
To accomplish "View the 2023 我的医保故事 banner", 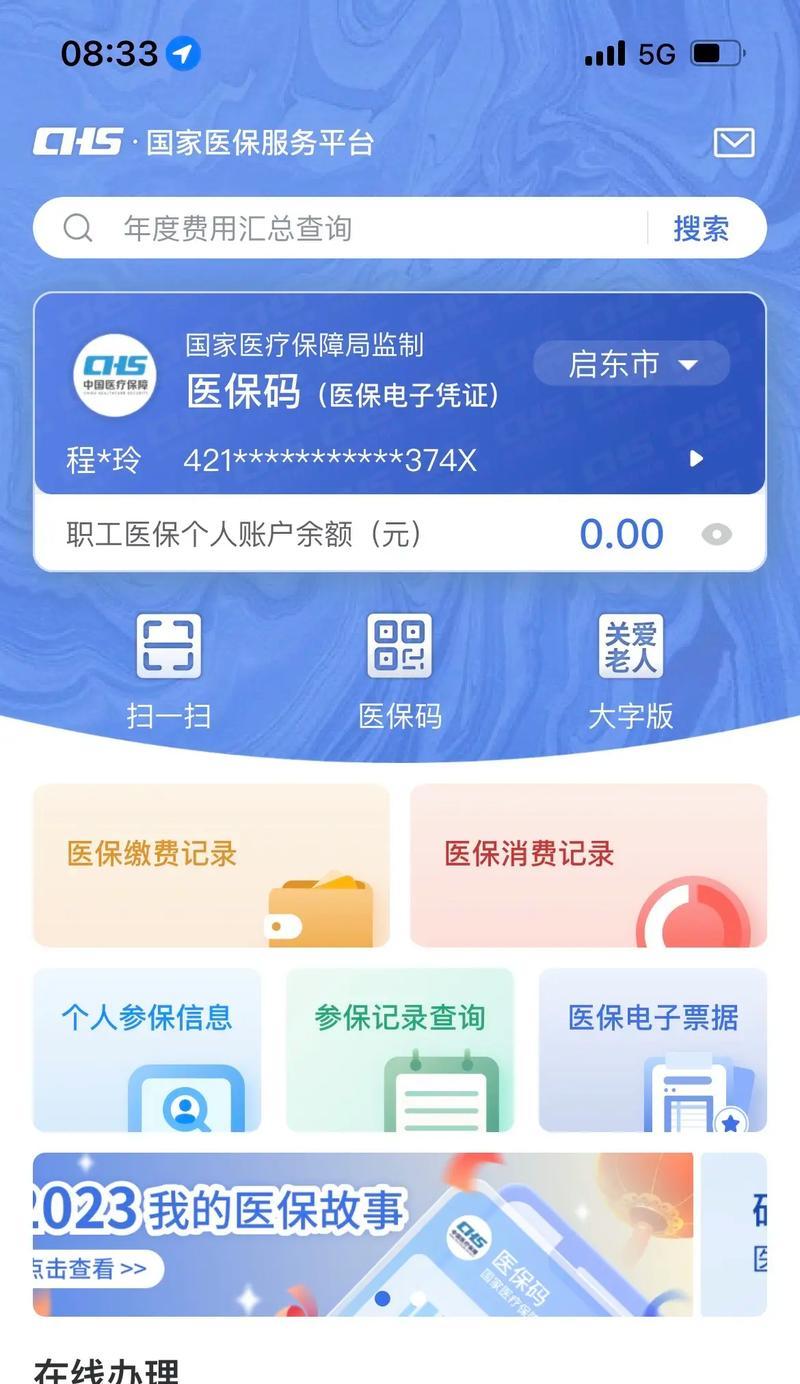I will tap(363, 1234).
